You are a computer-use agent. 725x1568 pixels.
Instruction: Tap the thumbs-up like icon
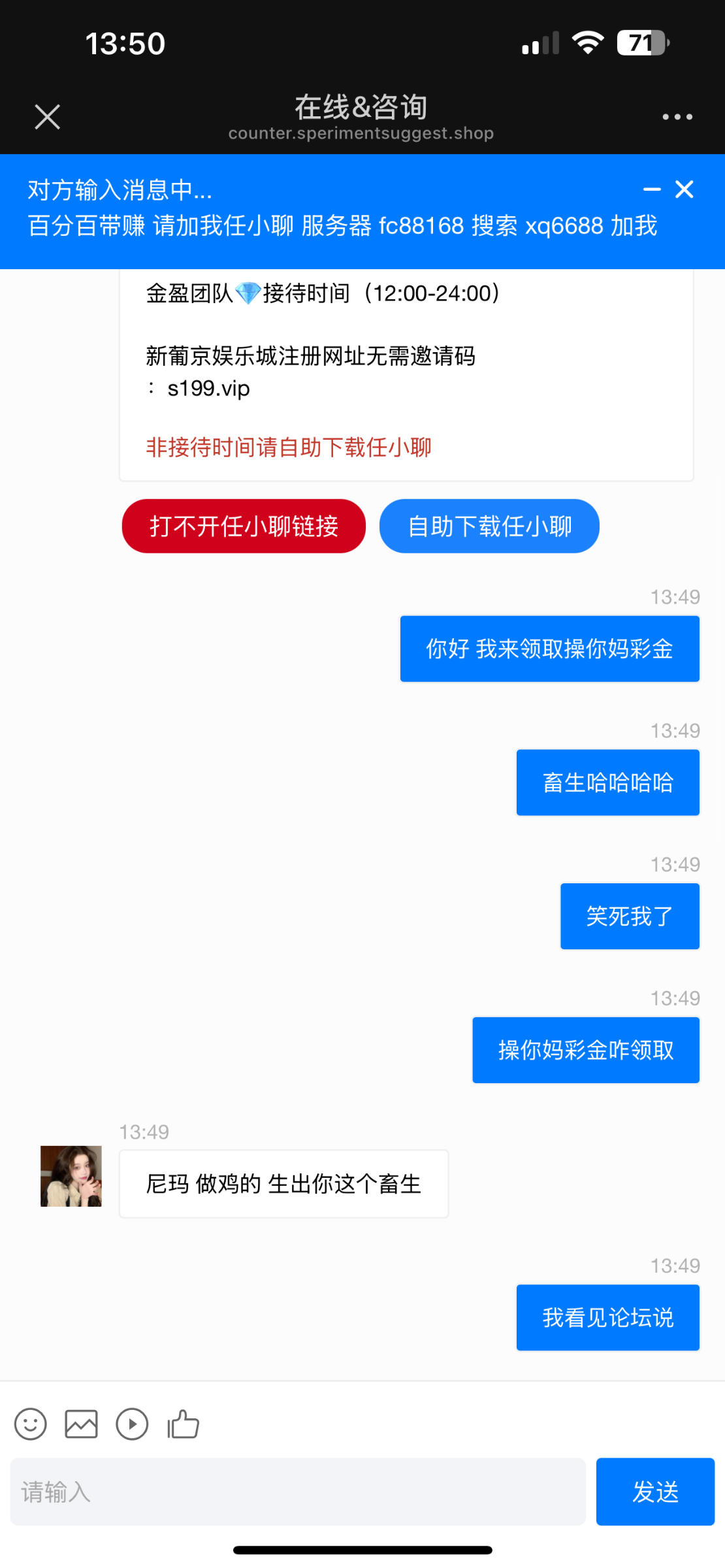[183, 1424]
